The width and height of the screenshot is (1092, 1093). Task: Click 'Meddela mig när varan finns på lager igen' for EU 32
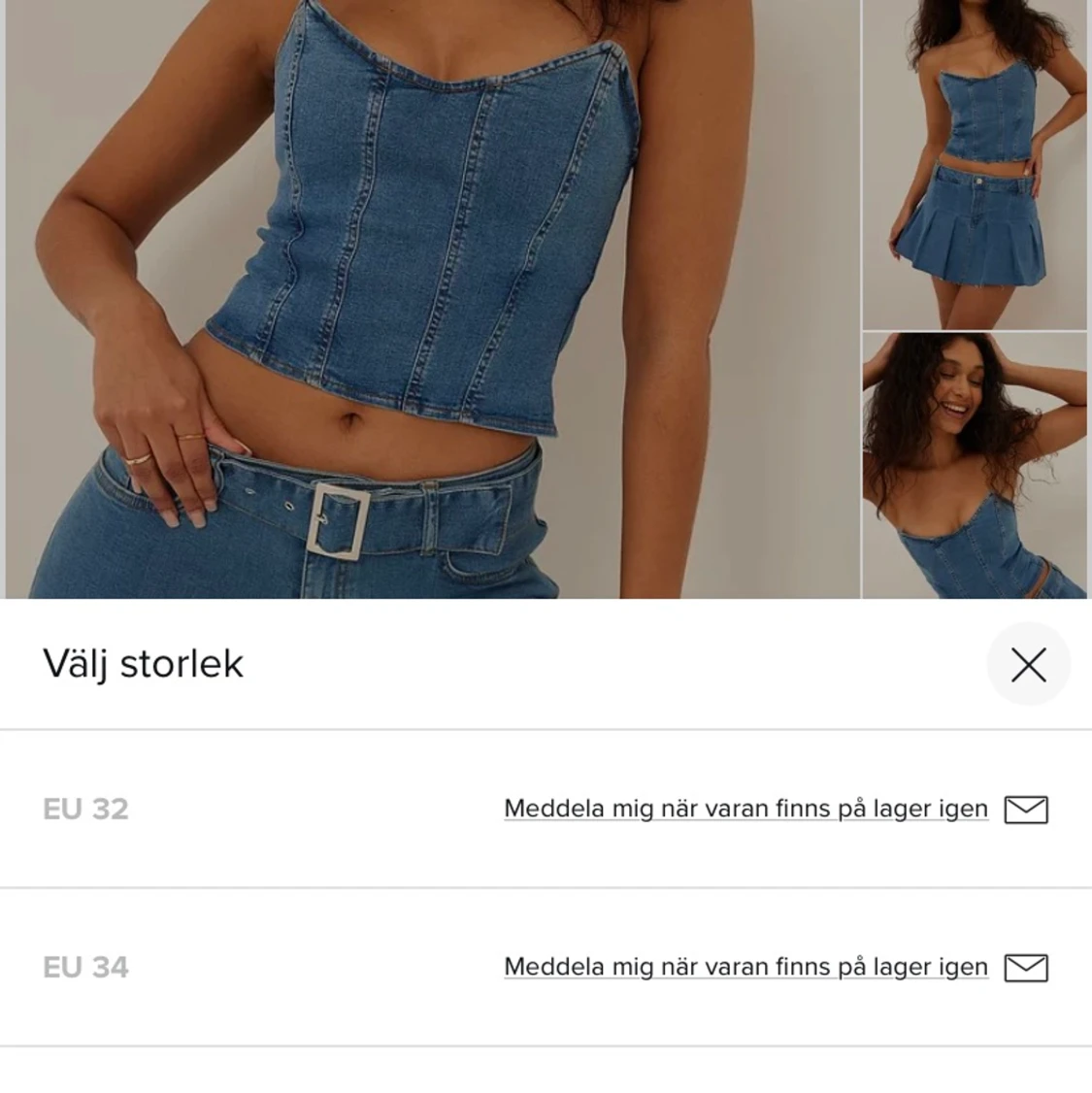coord(745,808)
